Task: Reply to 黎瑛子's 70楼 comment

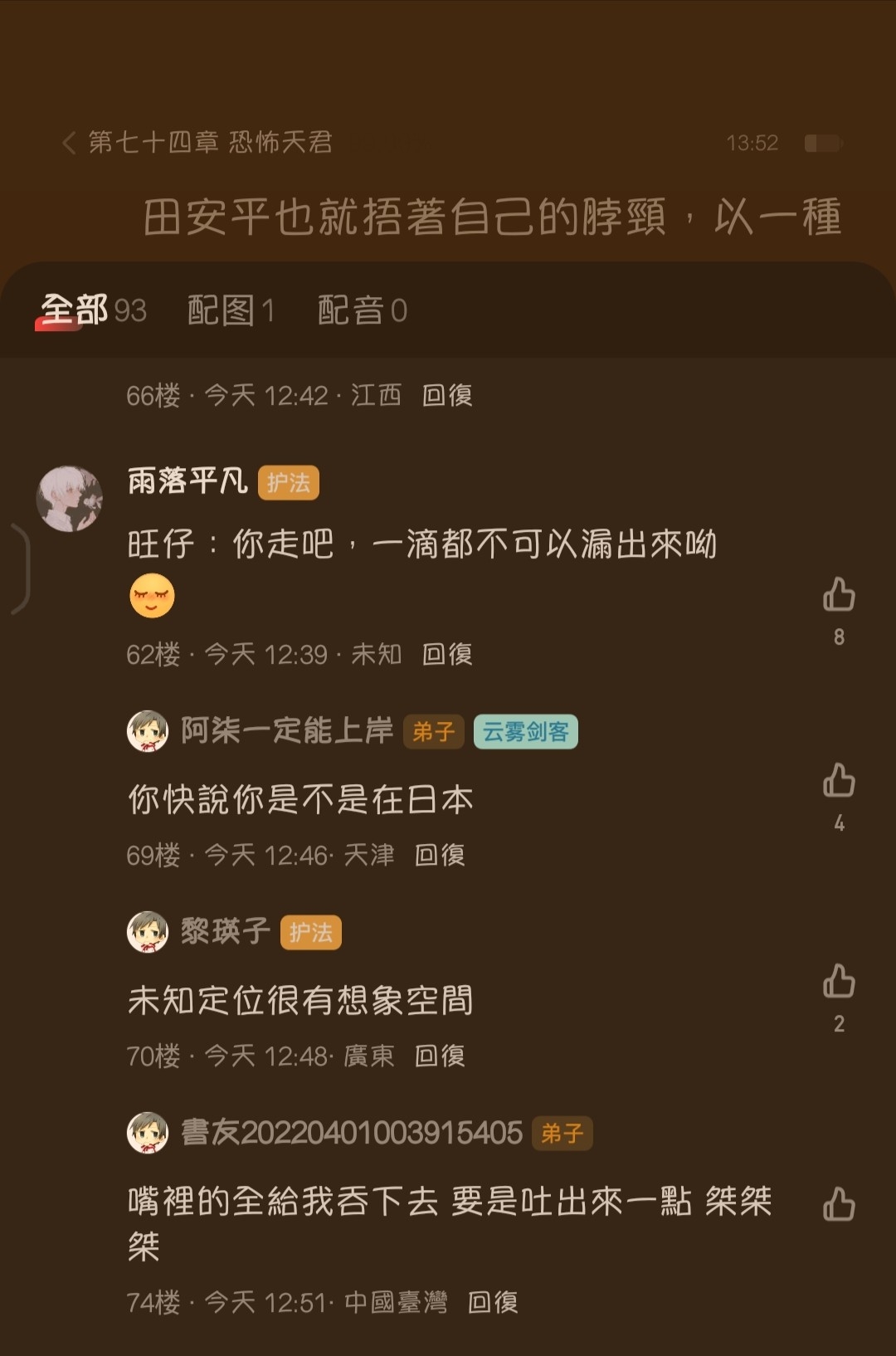Action: tap(440, 1056)
